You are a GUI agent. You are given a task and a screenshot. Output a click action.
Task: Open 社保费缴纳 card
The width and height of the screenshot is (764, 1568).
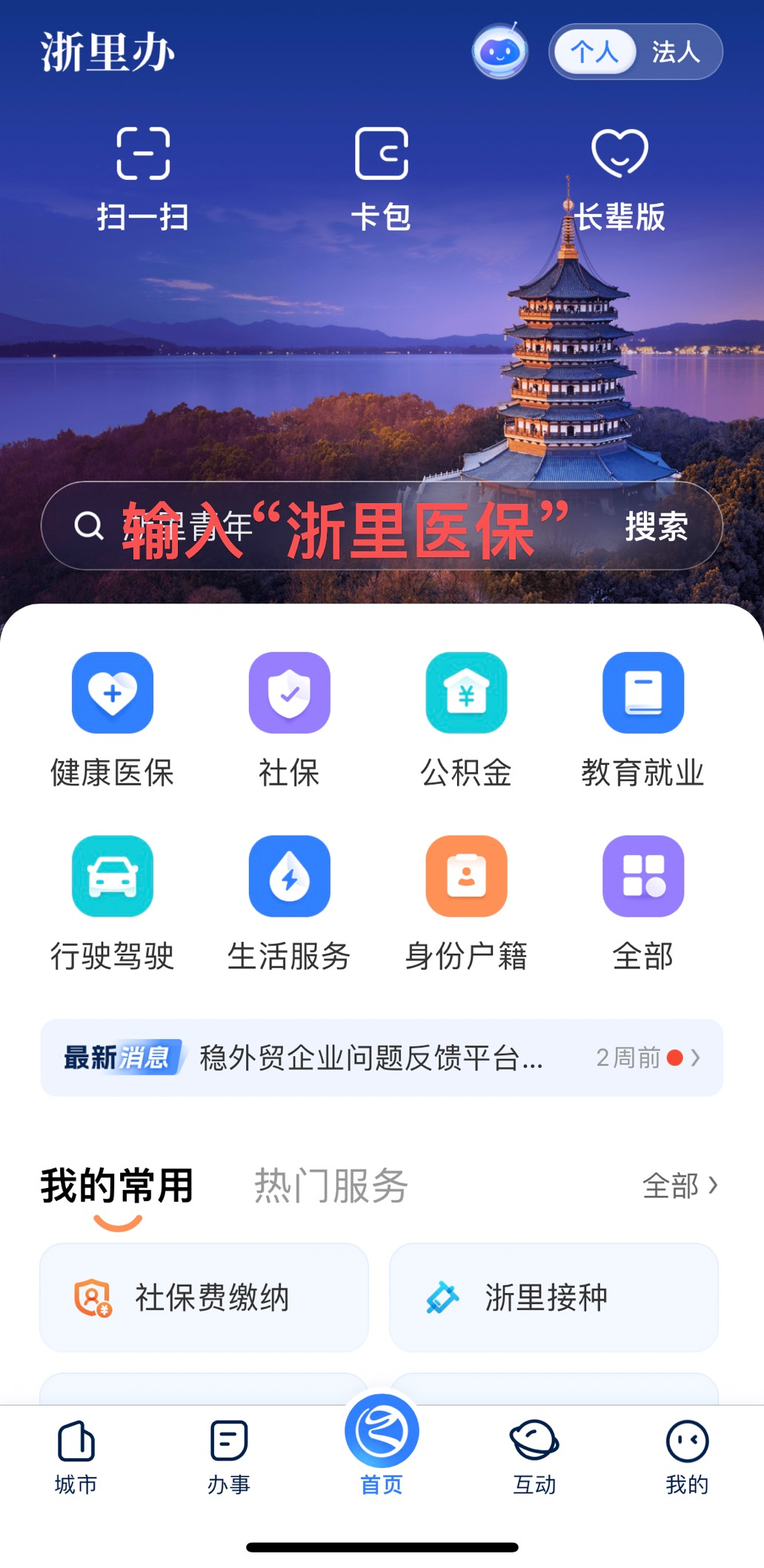tap(204, 1298)
